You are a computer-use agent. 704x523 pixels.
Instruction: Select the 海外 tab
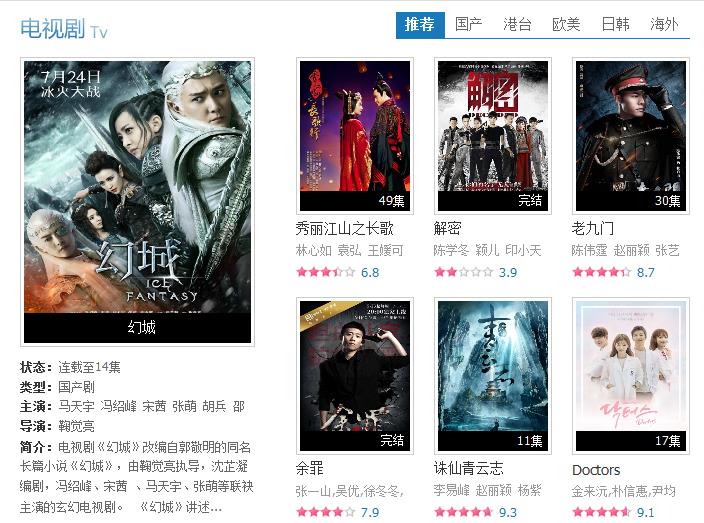[x=664, y=25]
